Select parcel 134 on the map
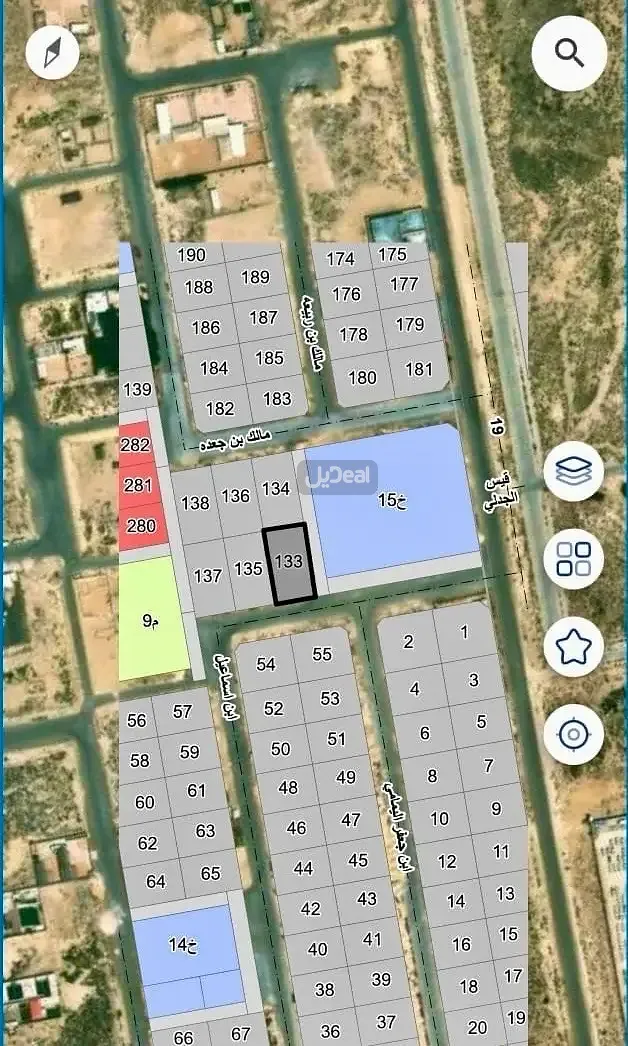628x1046 pixels. click(275, 488)
